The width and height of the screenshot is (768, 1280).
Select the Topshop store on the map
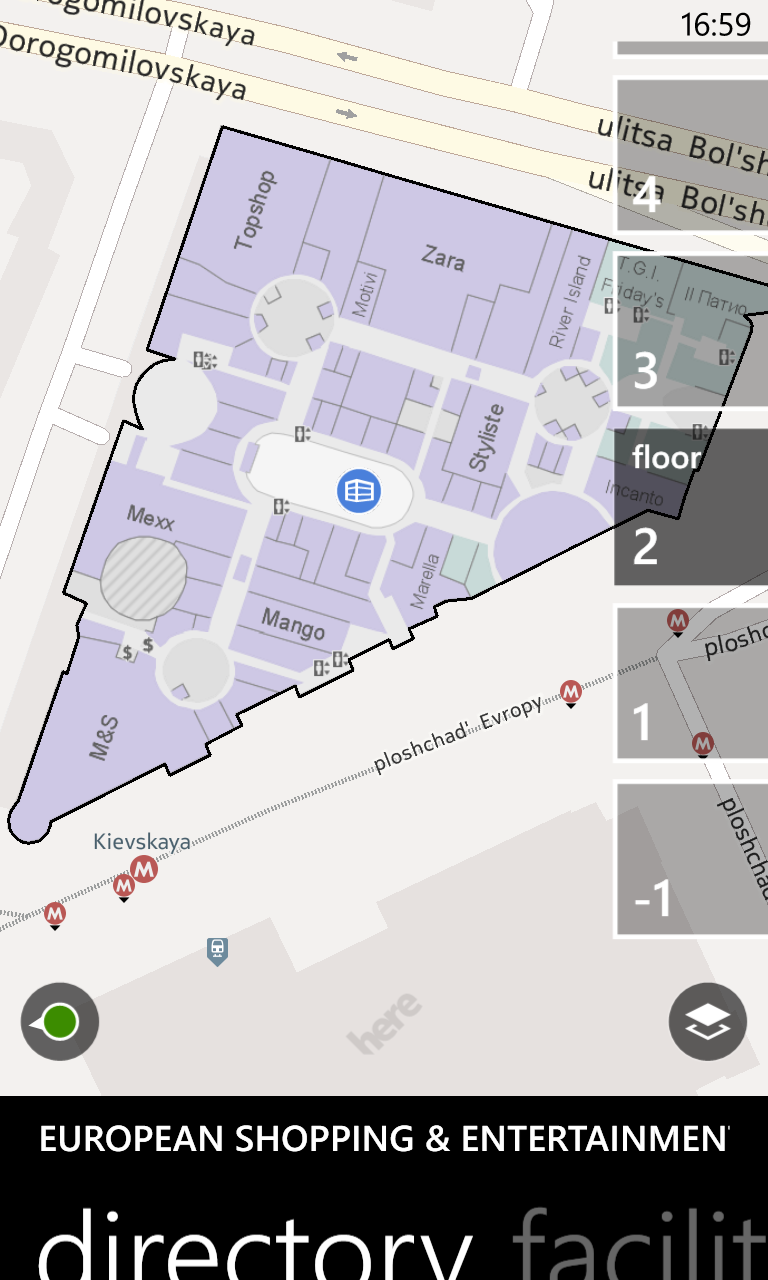tap(255, 210)
